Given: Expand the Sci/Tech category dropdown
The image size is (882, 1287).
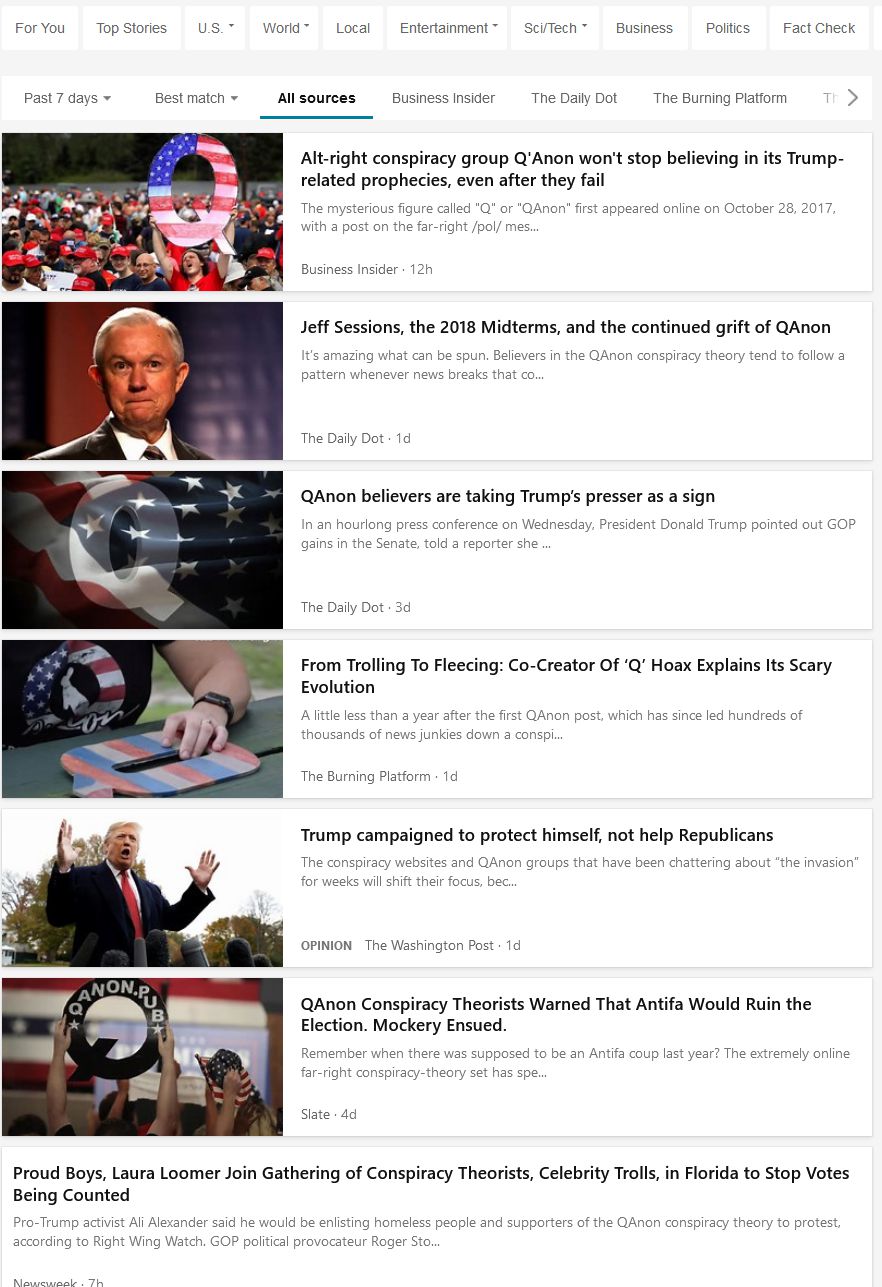Looking at the screenshot, I should [x=555, y=28].
